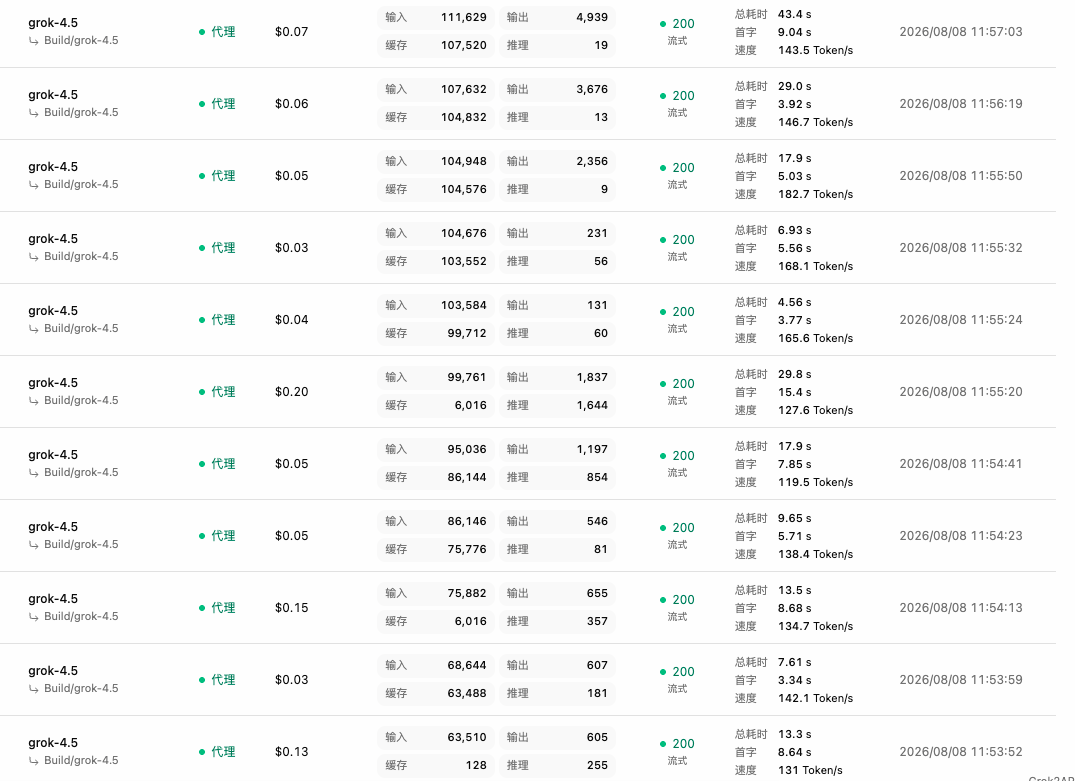The image size is (1075, 781).
Task: Open the log entry from 11:56:19
Action: (x=528, y=104)
